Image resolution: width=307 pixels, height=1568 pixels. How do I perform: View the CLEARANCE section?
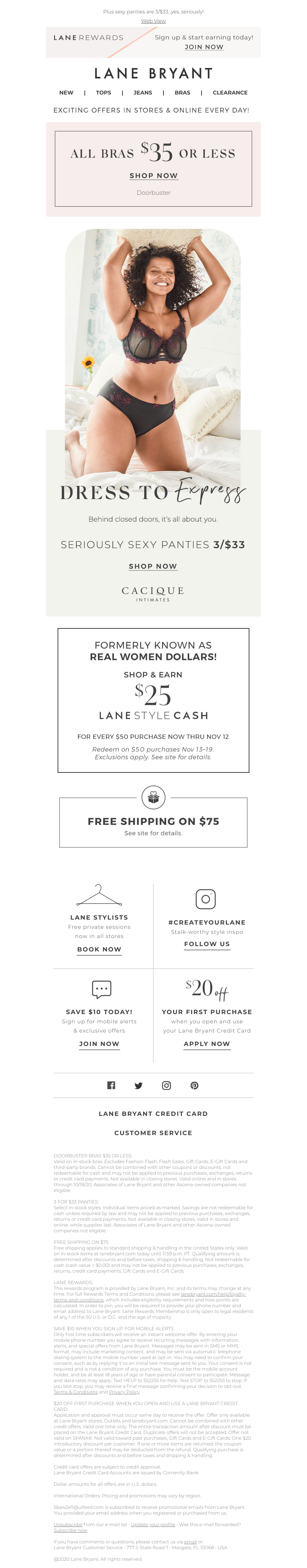pos(230,93)
